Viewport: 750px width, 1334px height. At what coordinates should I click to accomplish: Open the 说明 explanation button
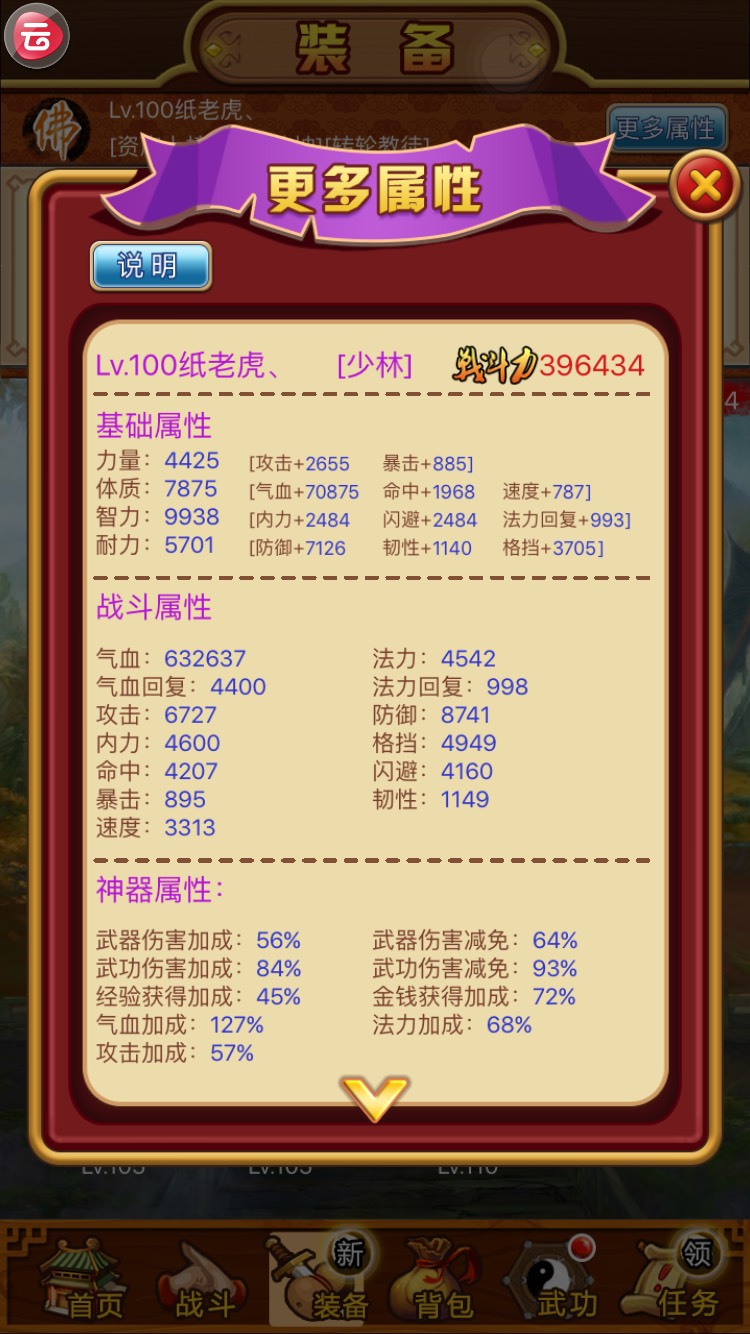coord(151,266)
